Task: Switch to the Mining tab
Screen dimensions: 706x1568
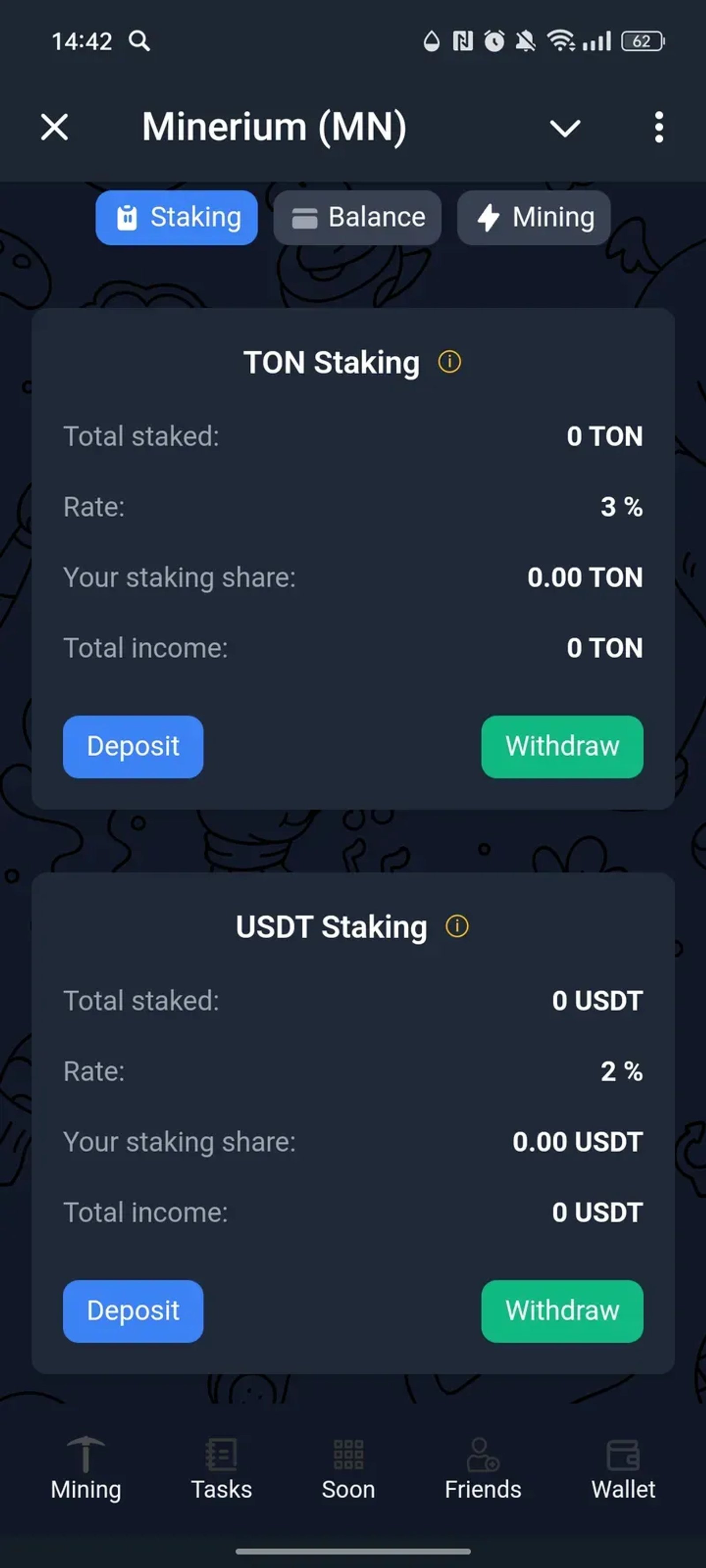Action: [x=533, y=218]
